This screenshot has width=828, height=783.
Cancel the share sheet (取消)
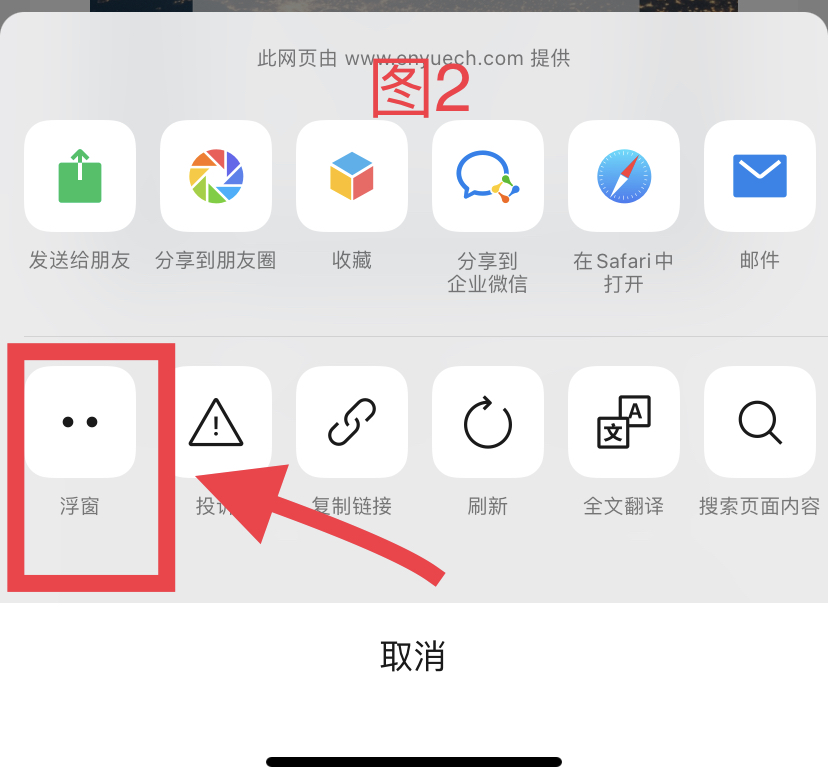413,657
